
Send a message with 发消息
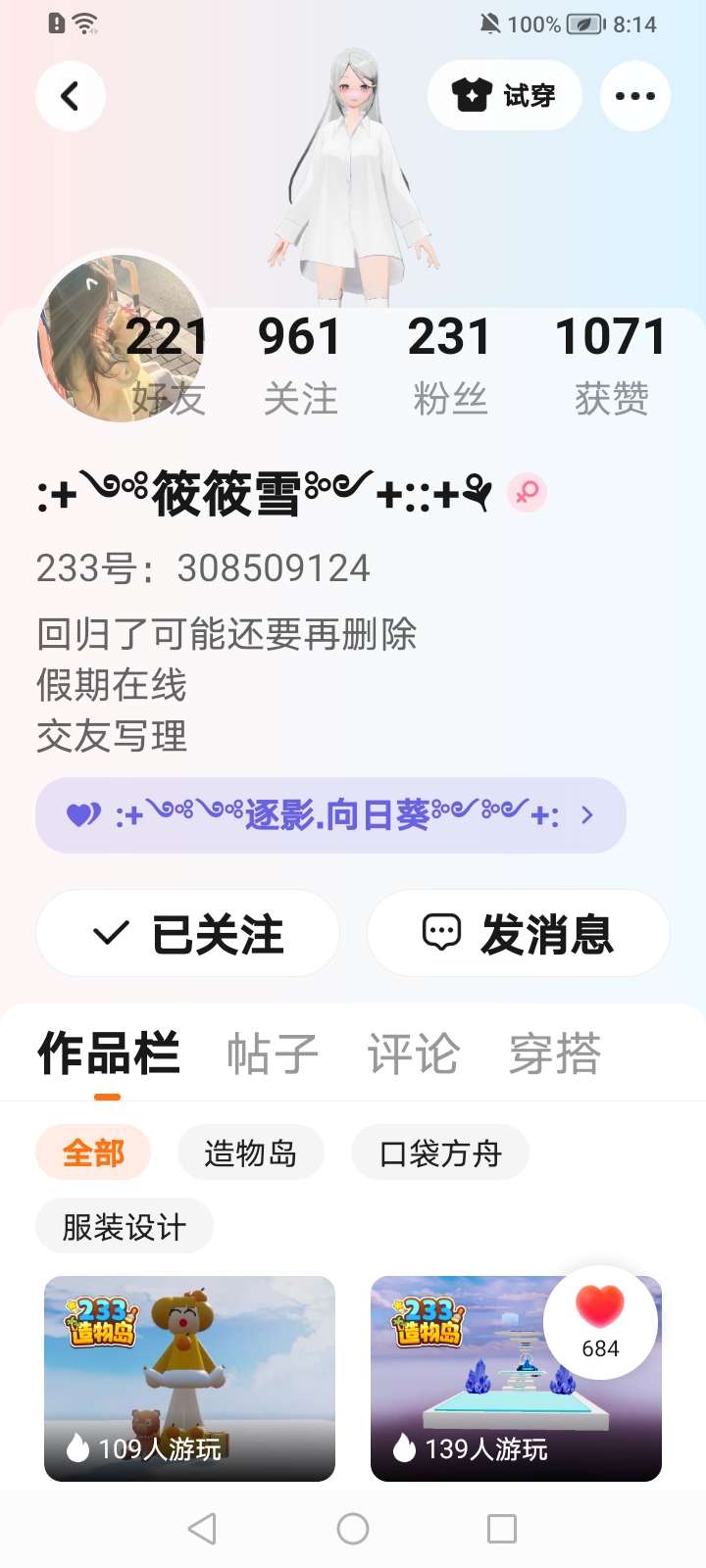518,934
